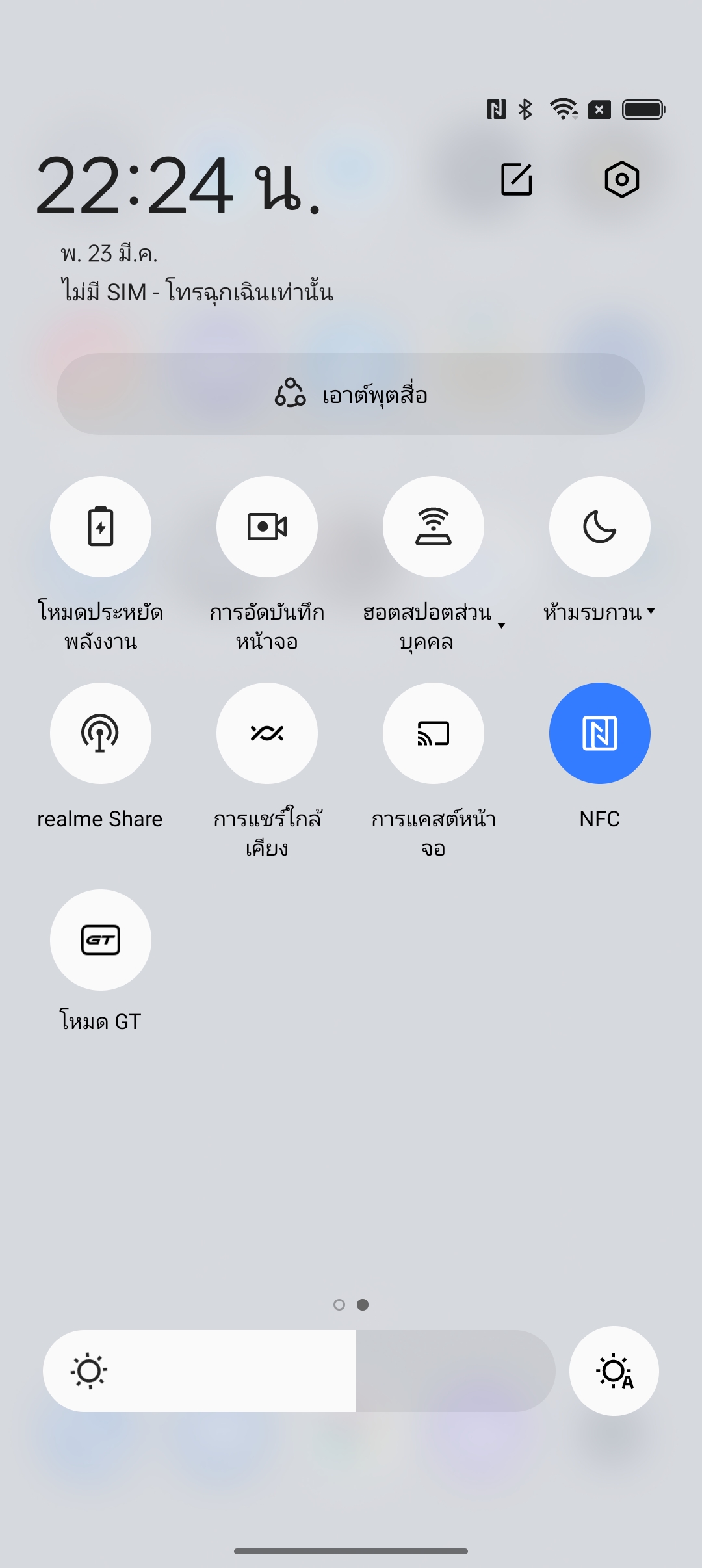
Task: Enable the screen cast tile
Action: pos(434,733)
